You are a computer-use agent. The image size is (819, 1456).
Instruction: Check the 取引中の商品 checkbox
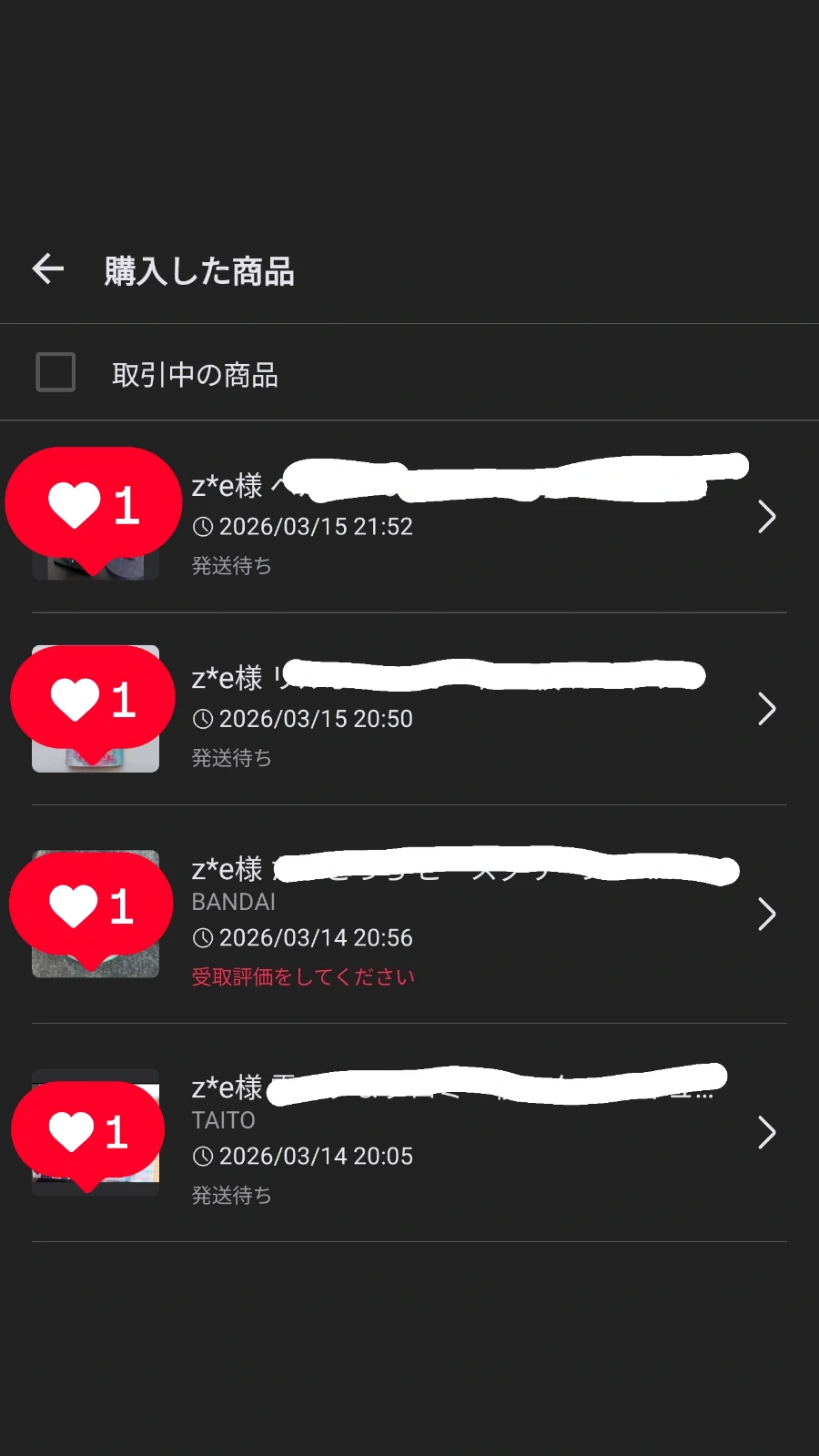pyautogui.click(x=56, y=372)
